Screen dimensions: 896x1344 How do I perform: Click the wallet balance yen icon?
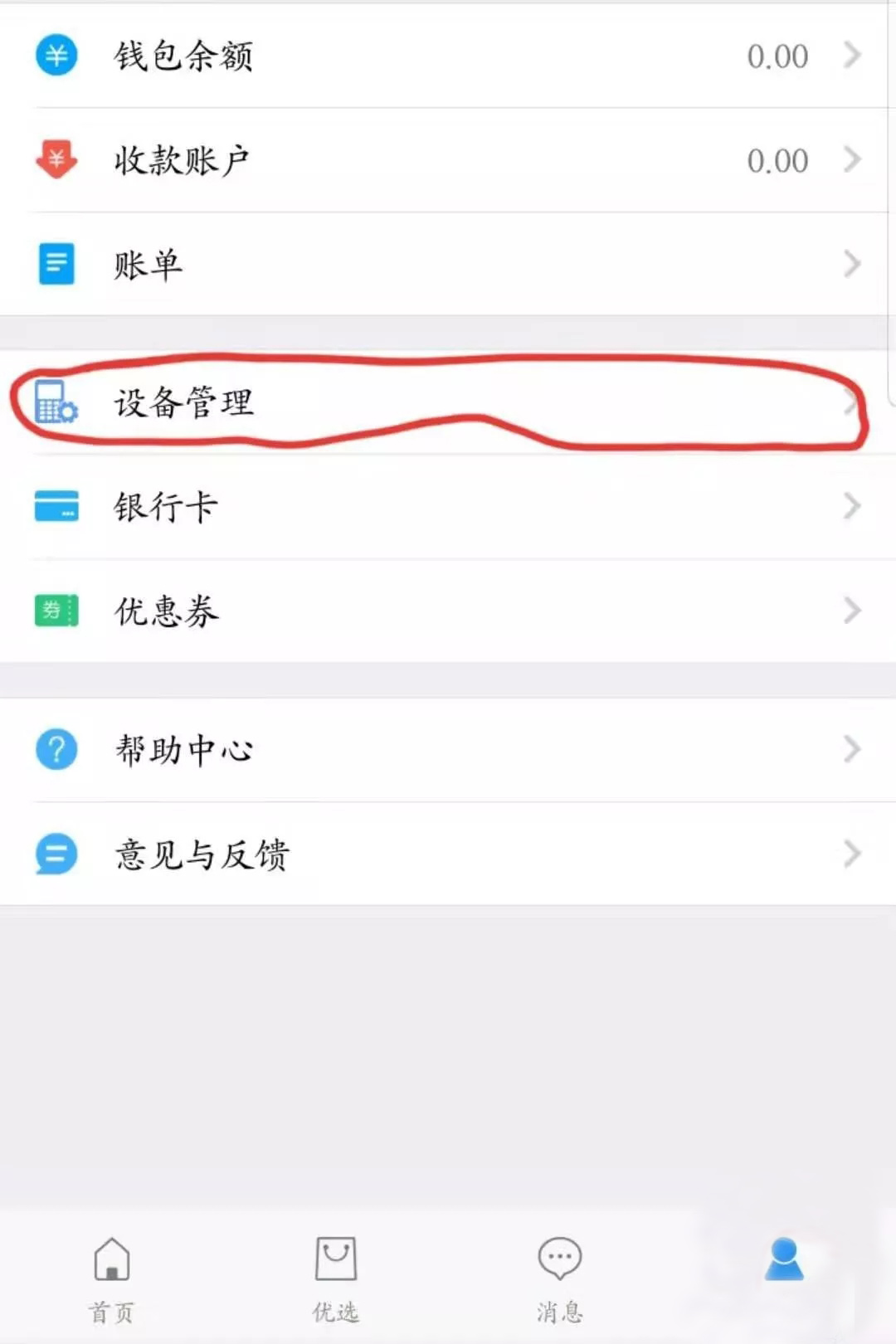pyautogui.click(x=55, y=55)
